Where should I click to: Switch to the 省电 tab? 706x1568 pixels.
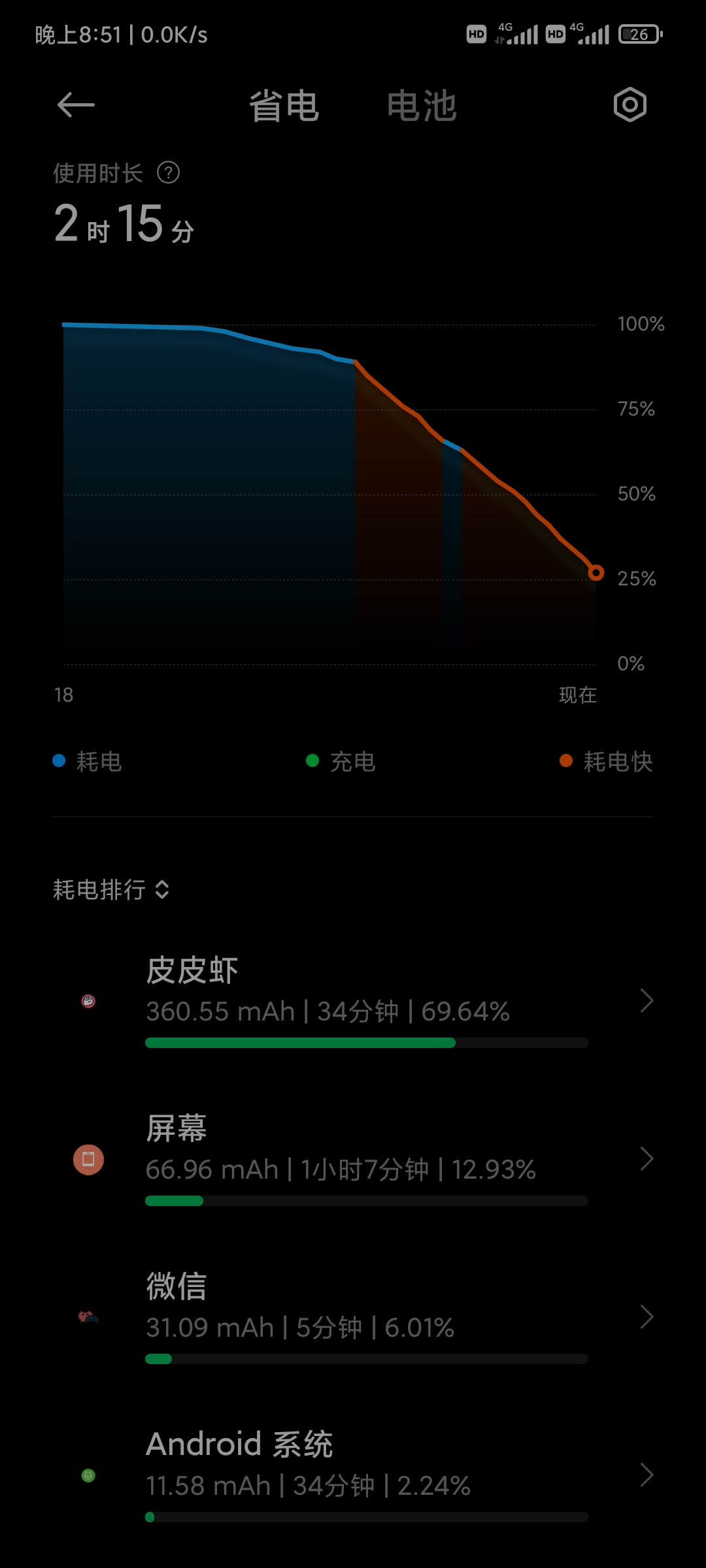coord(284,106)
